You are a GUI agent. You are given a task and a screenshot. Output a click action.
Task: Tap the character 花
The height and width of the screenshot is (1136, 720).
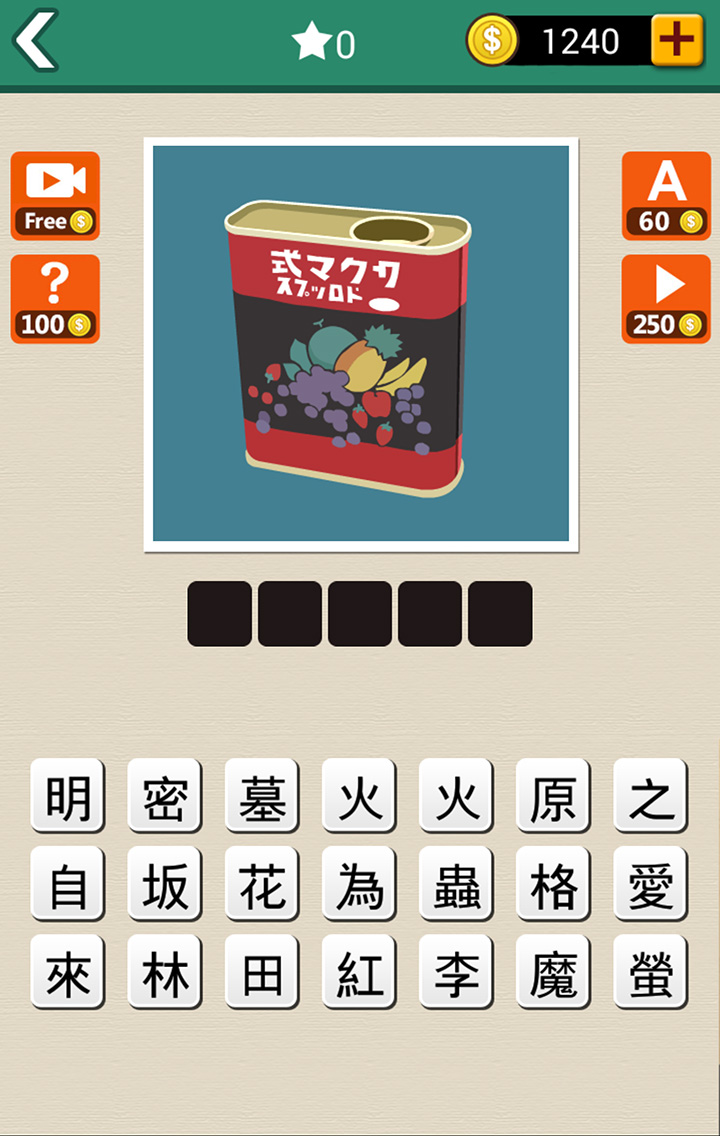262,884
